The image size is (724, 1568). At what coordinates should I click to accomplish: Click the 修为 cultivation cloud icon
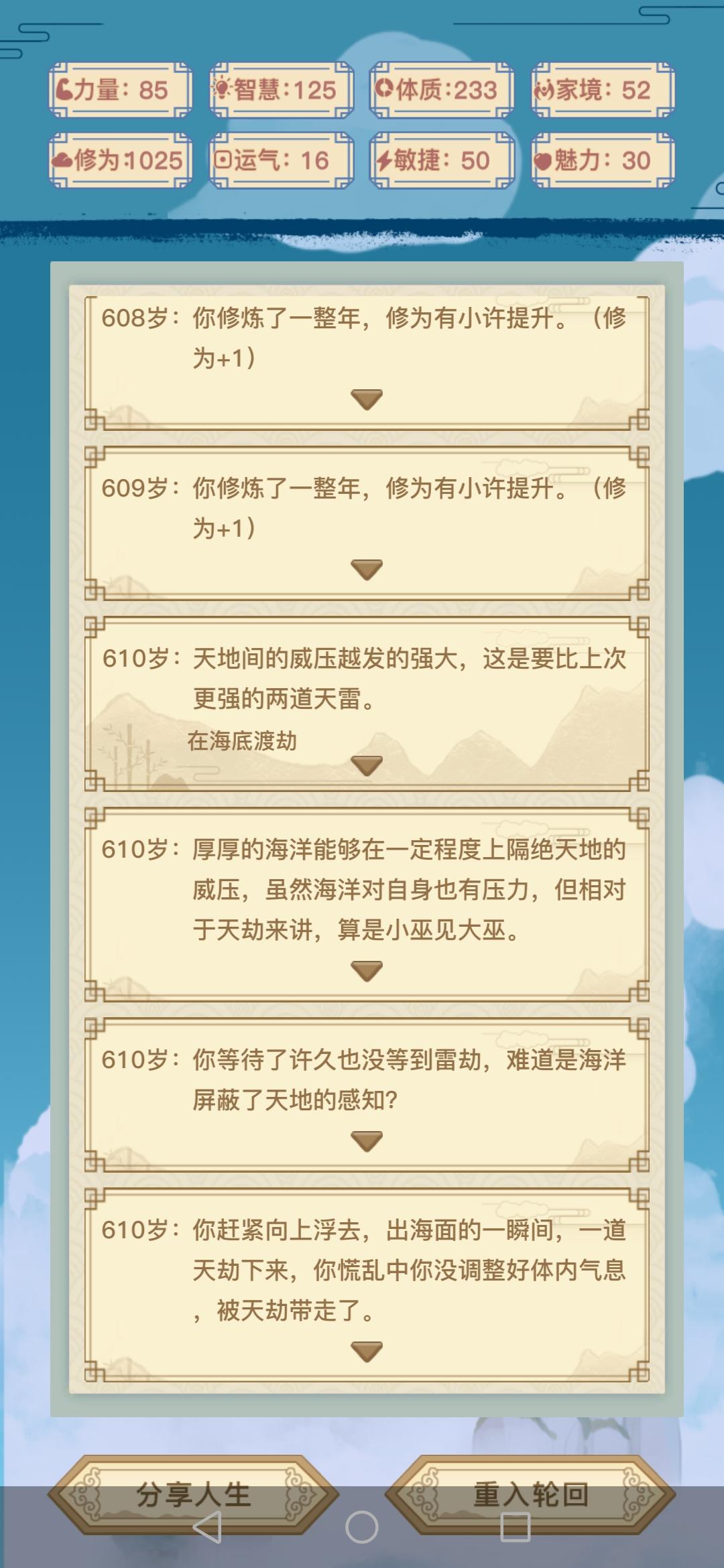coord(64,159)
